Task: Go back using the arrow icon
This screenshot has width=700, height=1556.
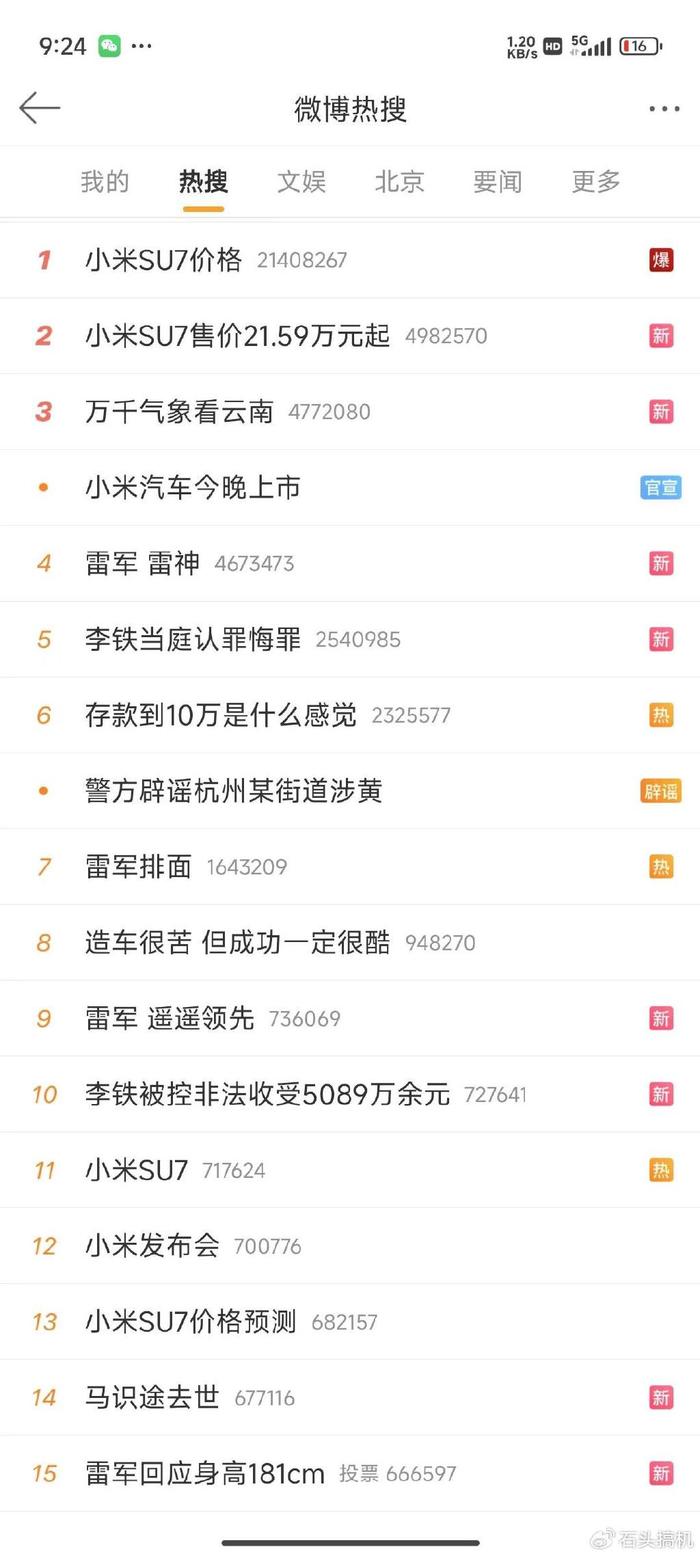Action: (40, 108)
